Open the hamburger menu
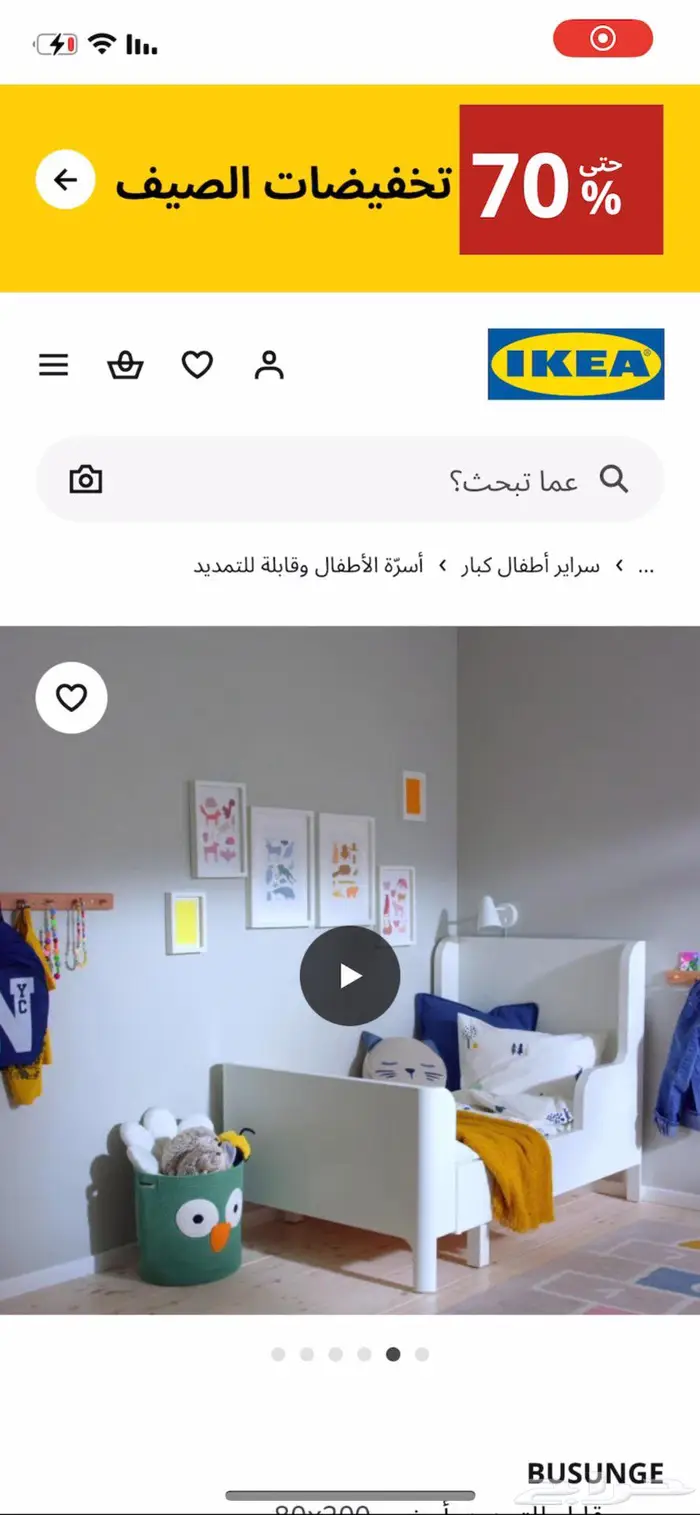The width and height of the screenshot is (700, 1515). tap(54, 366)
